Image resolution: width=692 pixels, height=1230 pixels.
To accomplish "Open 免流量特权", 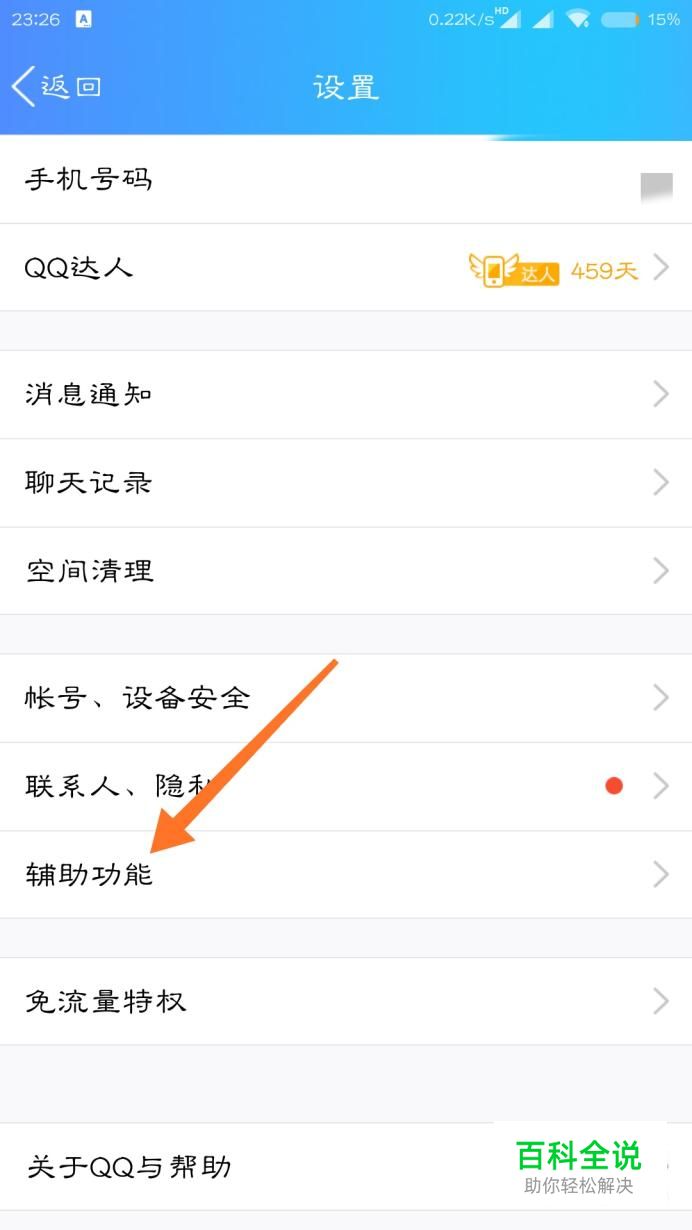I will click(346, 1001).
